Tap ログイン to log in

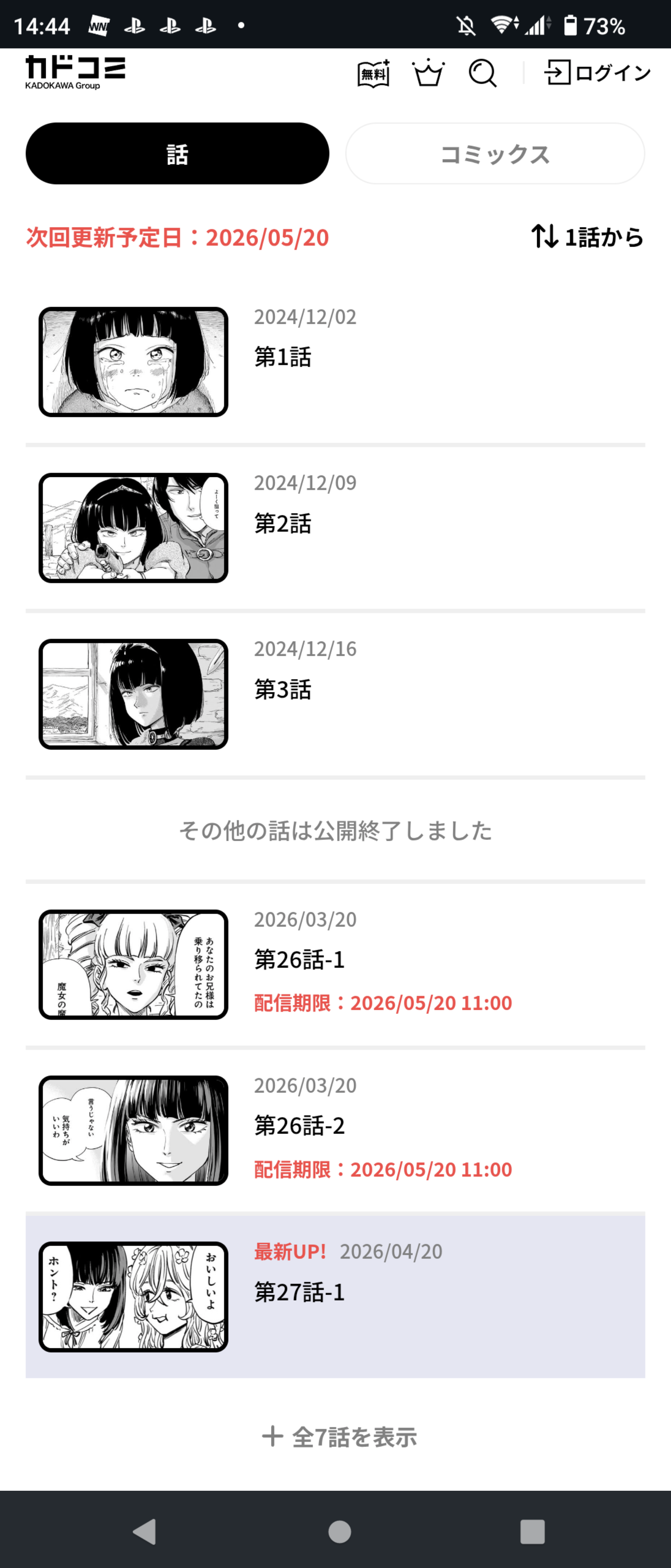(597, 72)
